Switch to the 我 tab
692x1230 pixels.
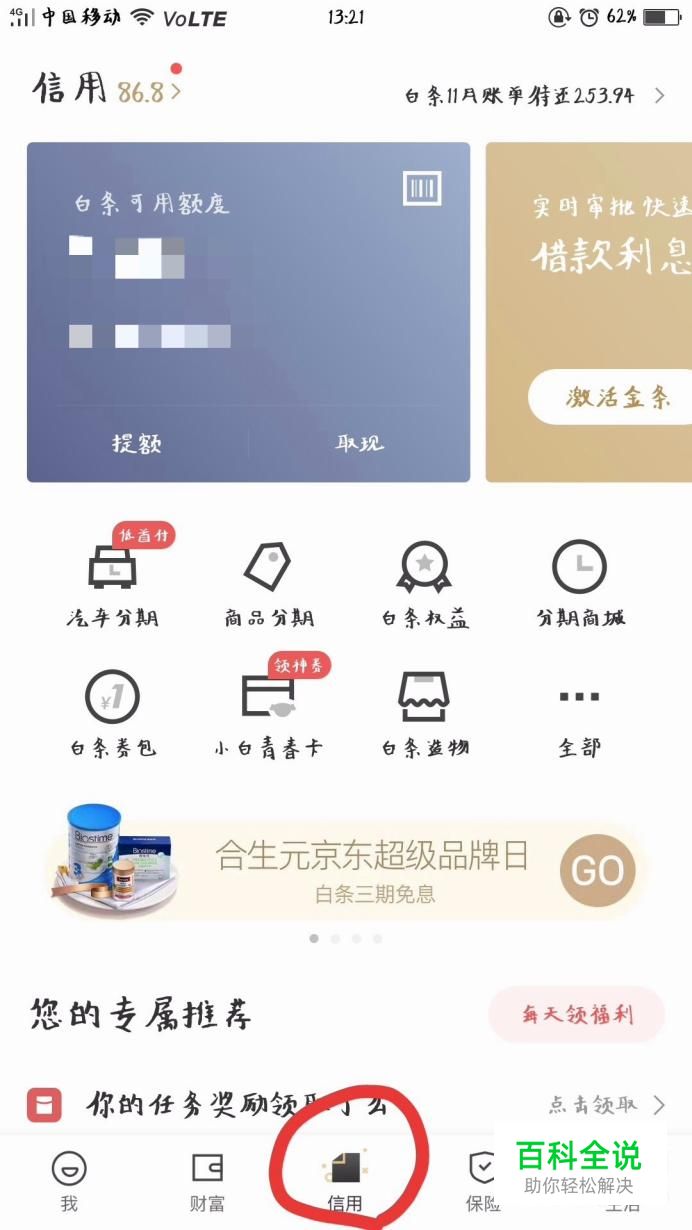pos(69,1181)
